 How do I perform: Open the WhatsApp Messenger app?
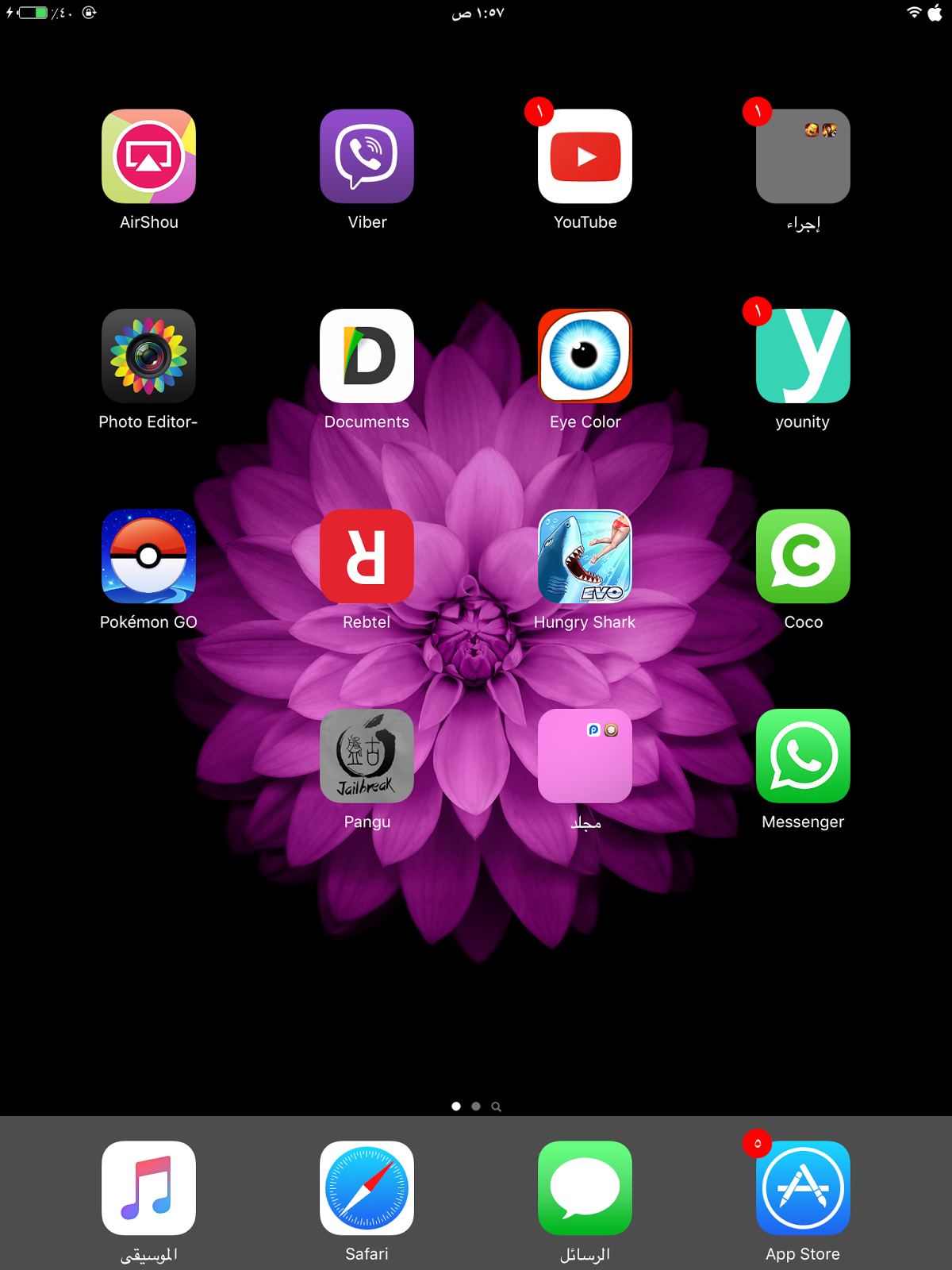(x=803, y=756)
